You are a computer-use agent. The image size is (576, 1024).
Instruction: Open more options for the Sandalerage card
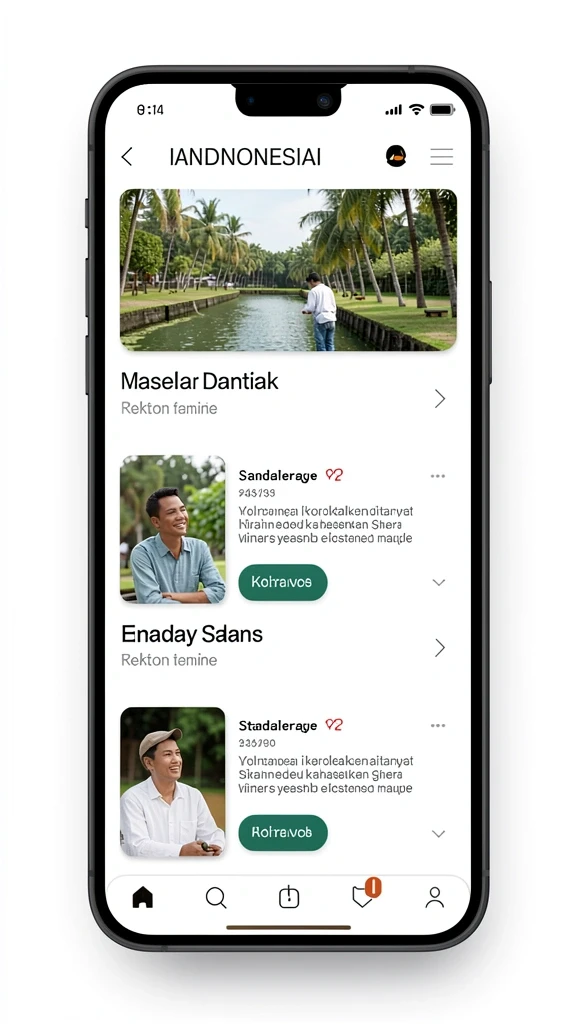[438, 476]
